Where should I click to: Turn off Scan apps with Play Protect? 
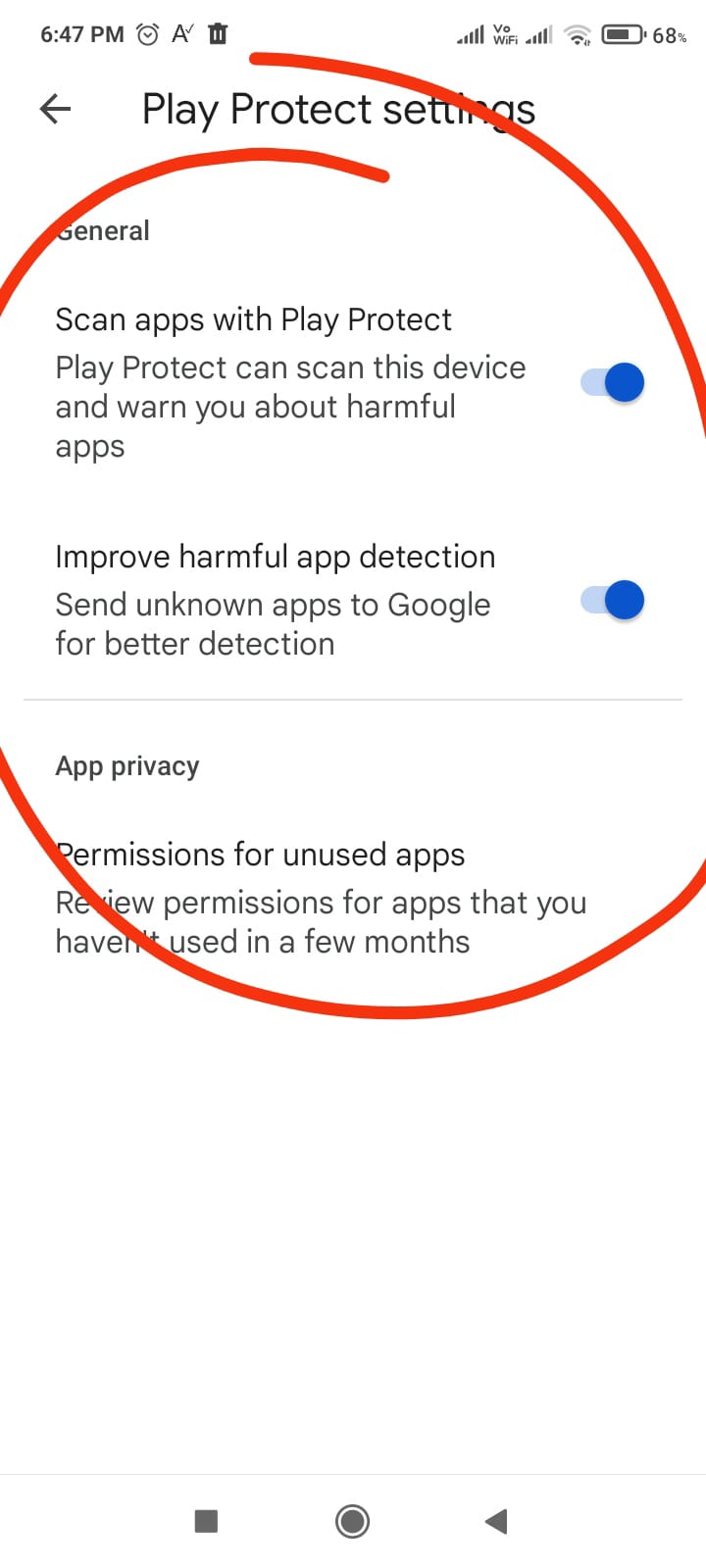pos(613,382)
